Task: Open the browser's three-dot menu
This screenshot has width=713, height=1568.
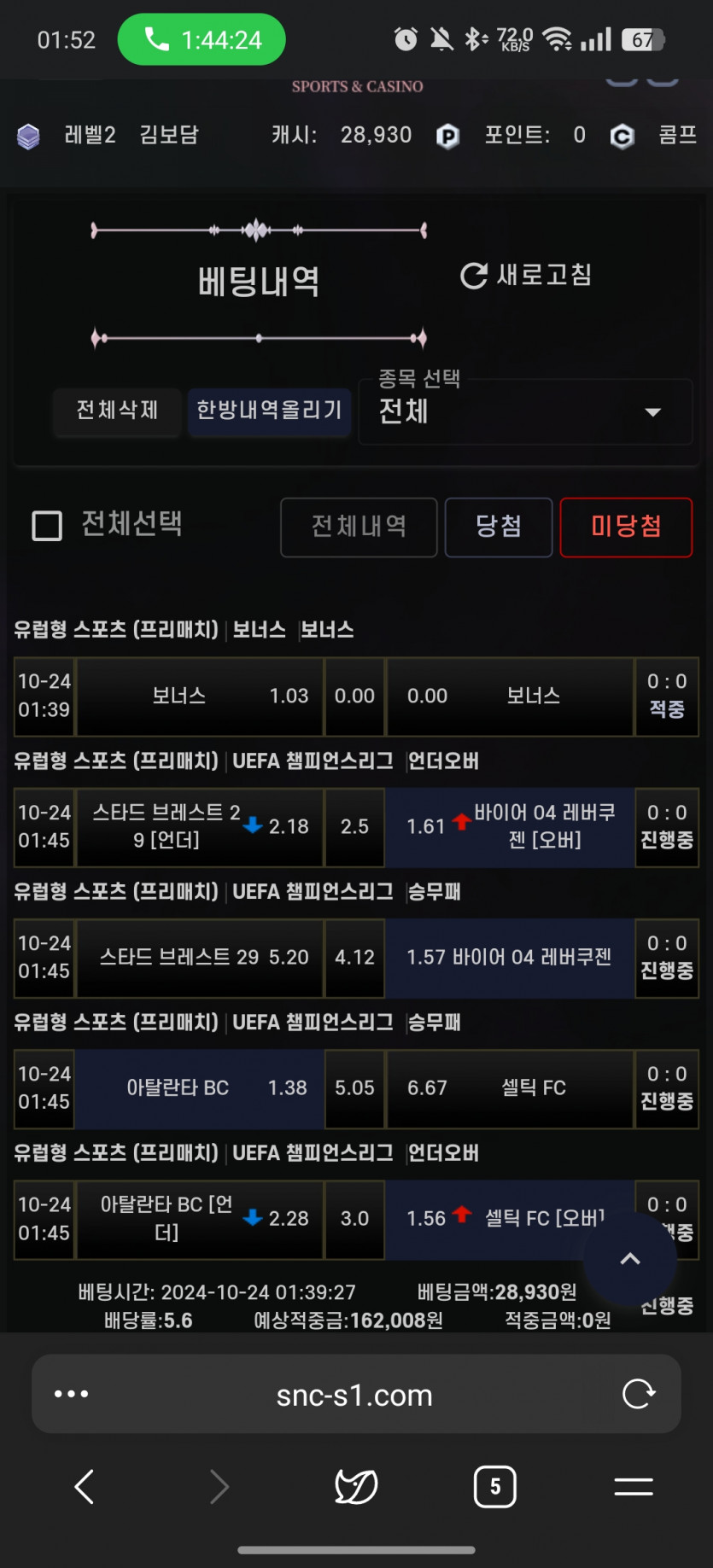Action: (71, 1395)
